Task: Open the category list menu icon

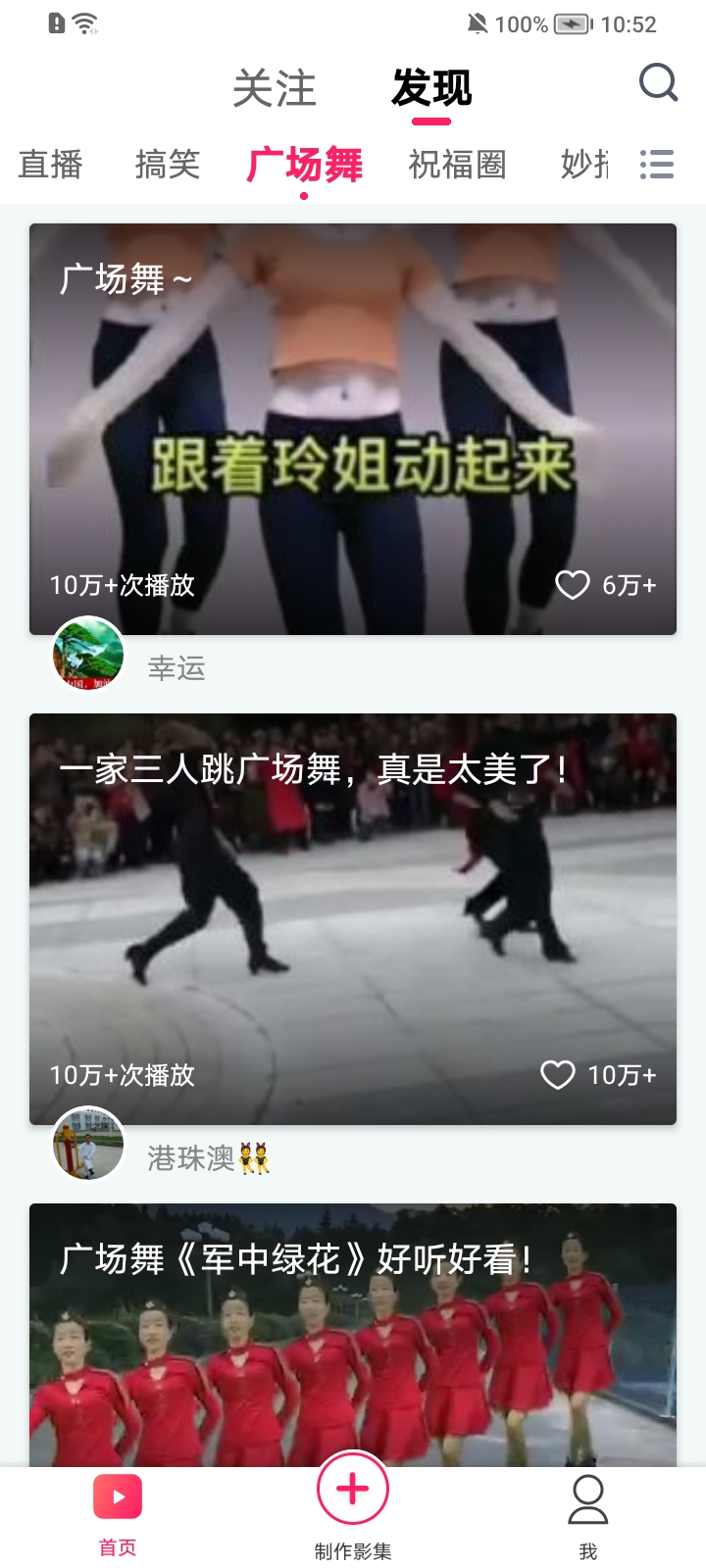Action: 656,165
